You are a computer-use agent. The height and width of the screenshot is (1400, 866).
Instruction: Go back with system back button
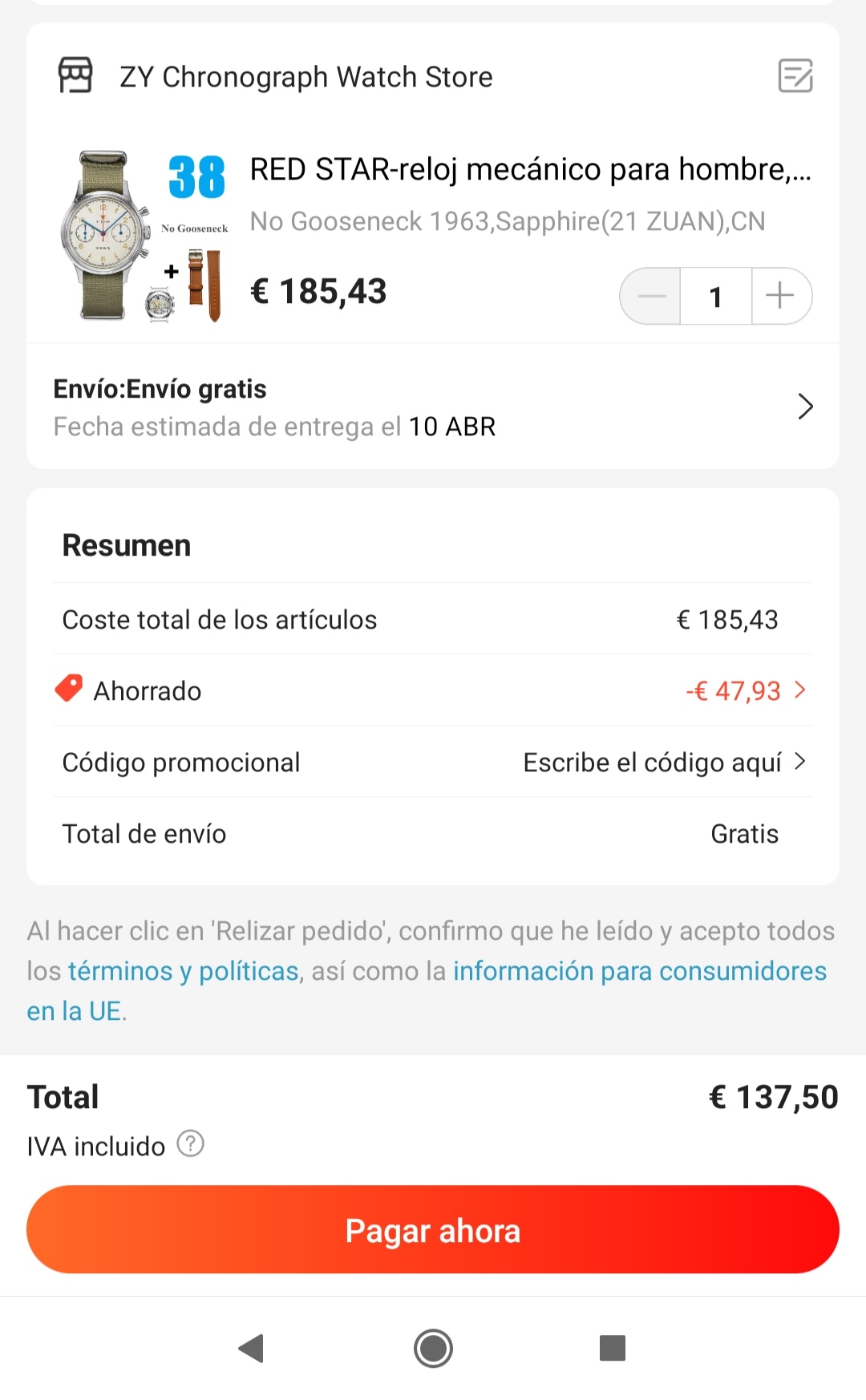click(252, 1348)
